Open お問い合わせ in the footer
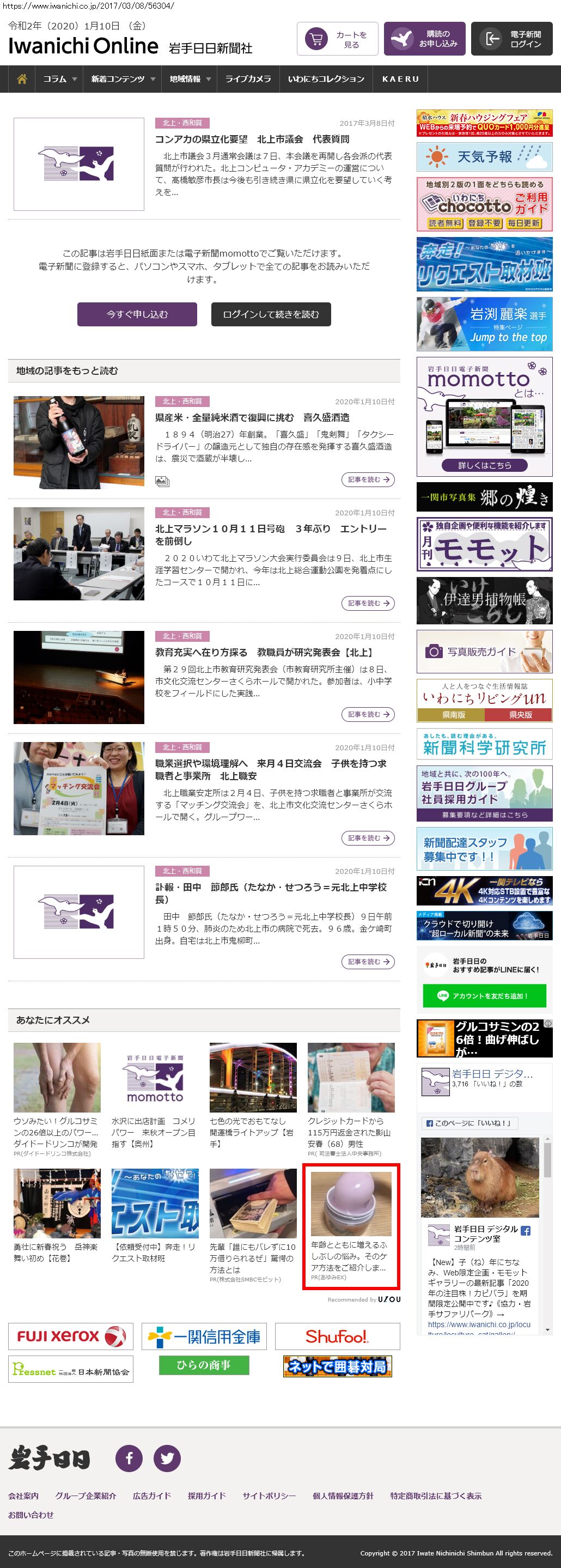 31,1515
